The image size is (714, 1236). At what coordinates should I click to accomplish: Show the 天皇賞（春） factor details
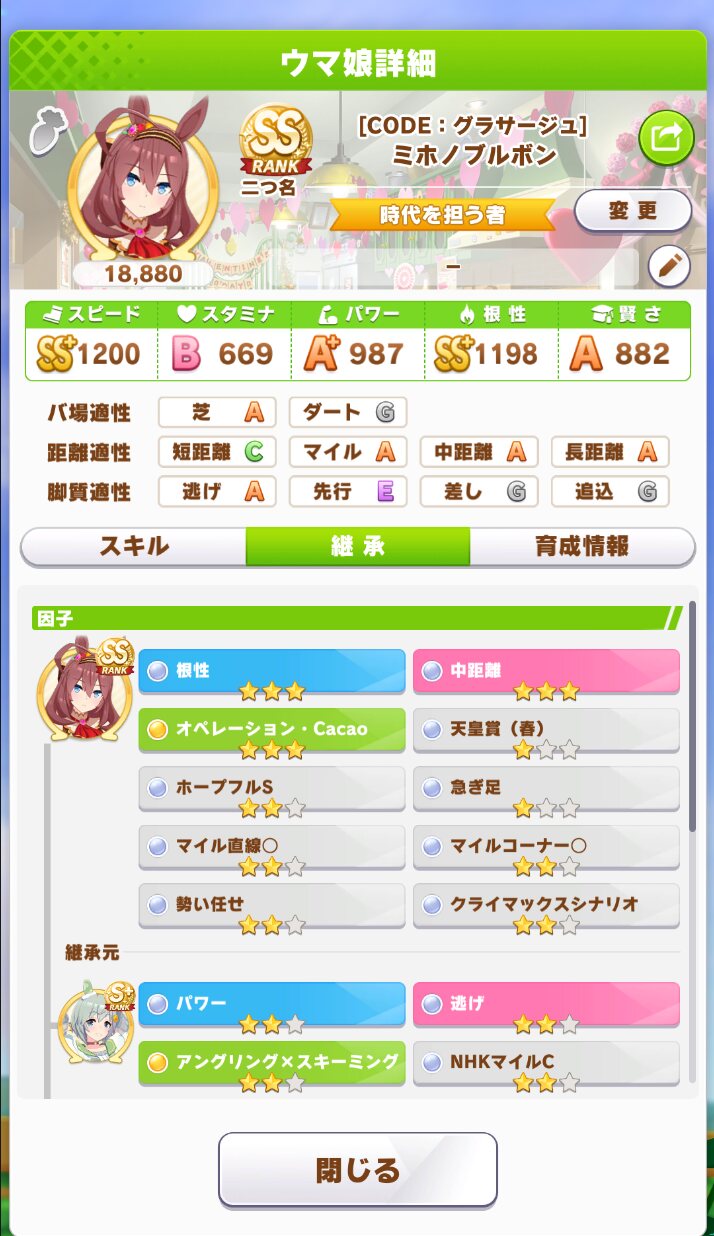coord(546,730)
